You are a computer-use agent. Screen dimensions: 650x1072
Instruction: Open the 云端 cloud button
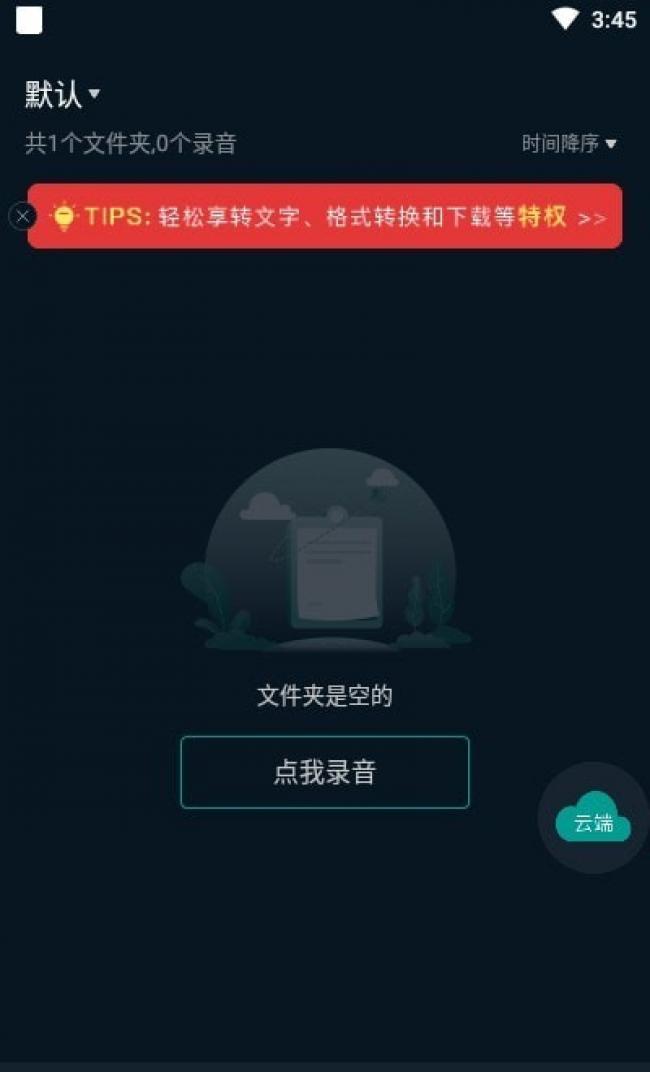pyautogui.click(x=593, y=819)
